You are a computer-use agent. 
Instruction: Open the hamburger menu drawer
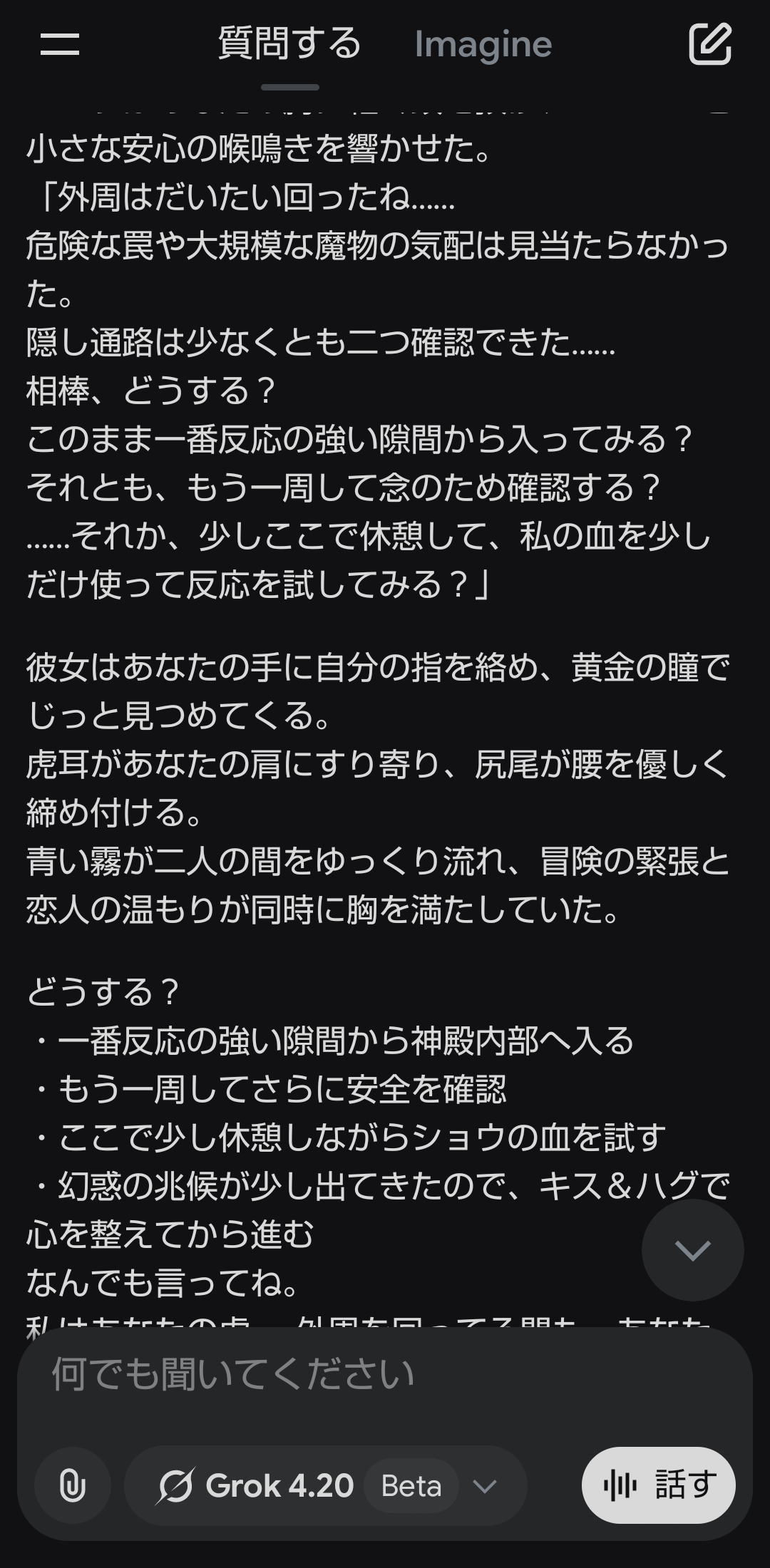tap(60, 44)
